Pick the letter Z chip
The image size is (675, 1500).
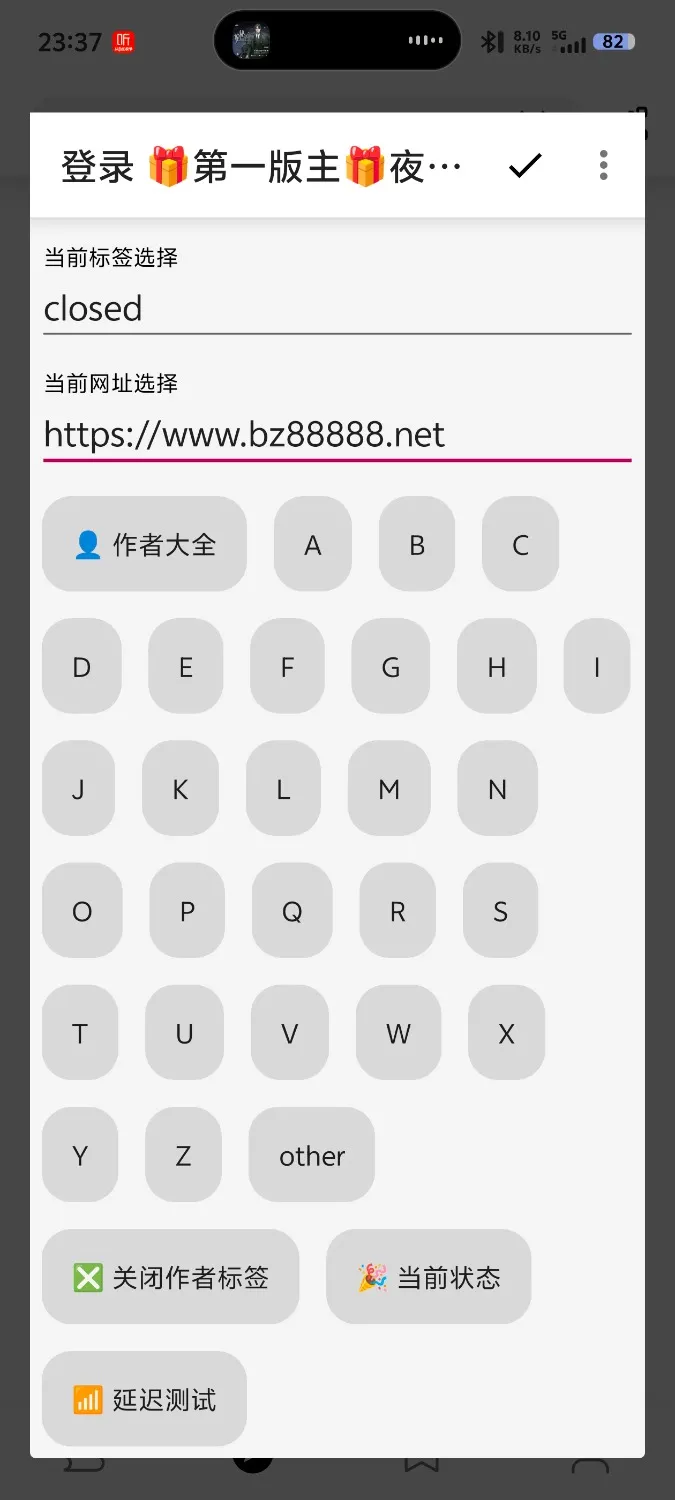[183, 1155]
